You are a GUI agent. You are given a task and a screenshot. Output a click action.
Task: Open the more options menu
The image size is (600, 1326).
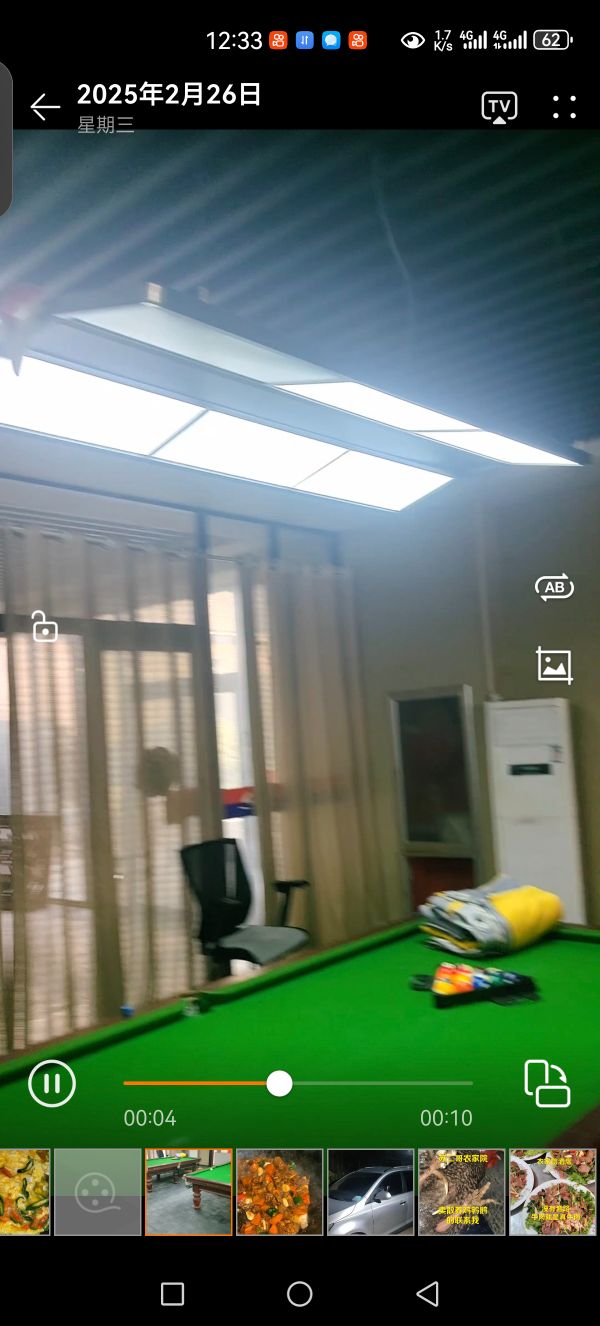click(x=564, y=107)
